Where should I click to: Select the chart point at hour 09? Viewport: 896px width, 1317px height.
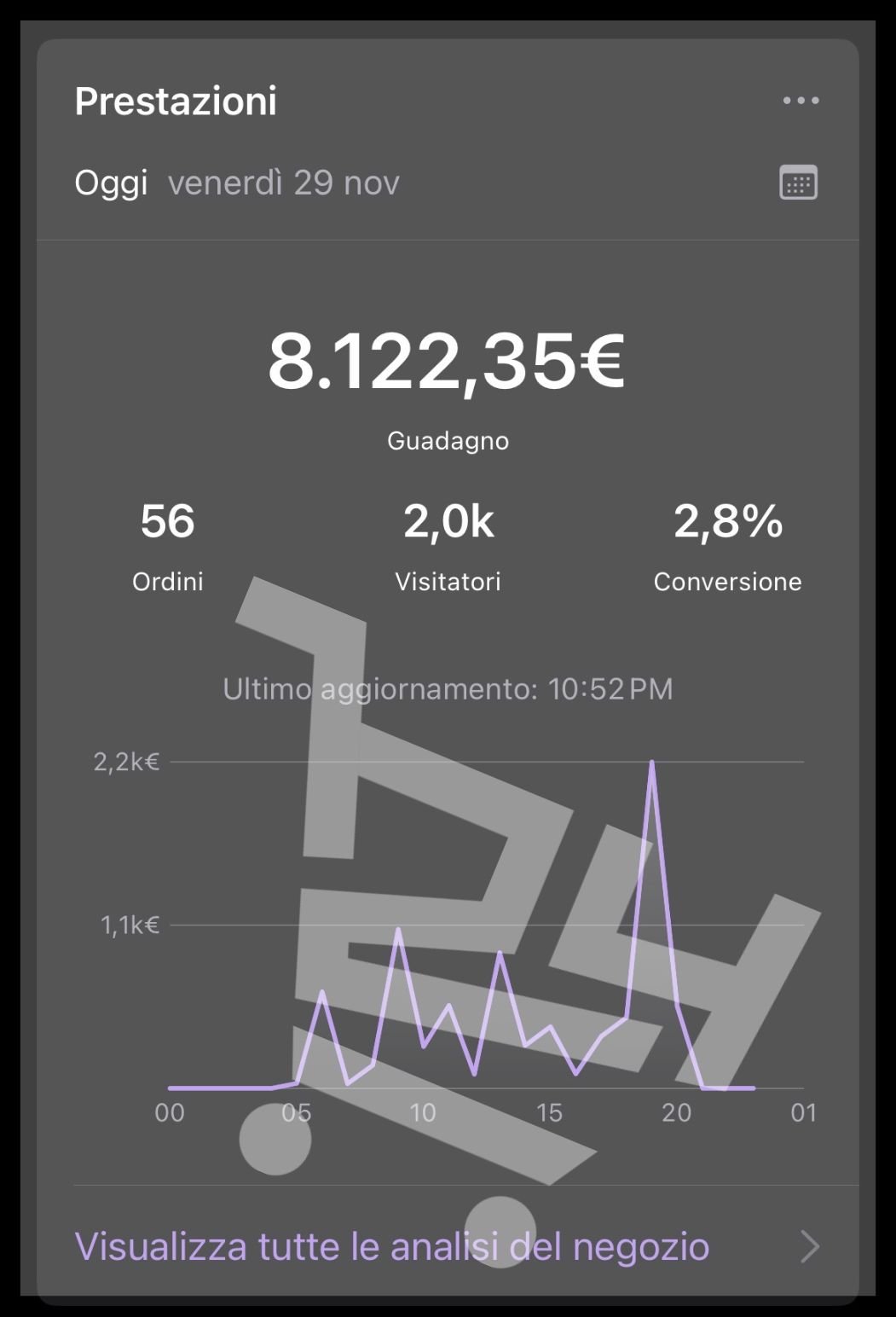(398, 928)
